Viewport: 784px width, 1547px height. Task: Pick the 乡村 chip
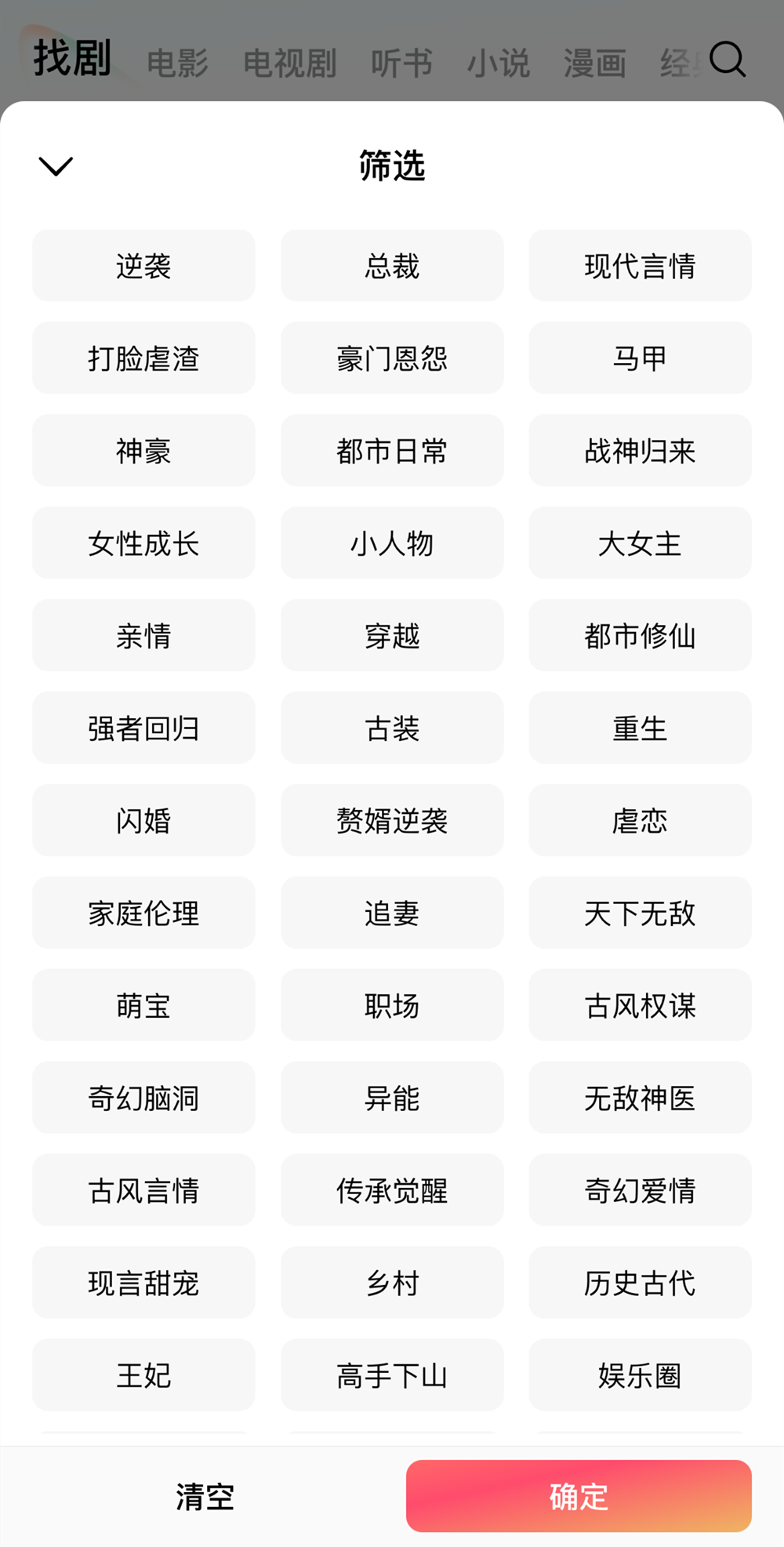(x=392, y=1284)
